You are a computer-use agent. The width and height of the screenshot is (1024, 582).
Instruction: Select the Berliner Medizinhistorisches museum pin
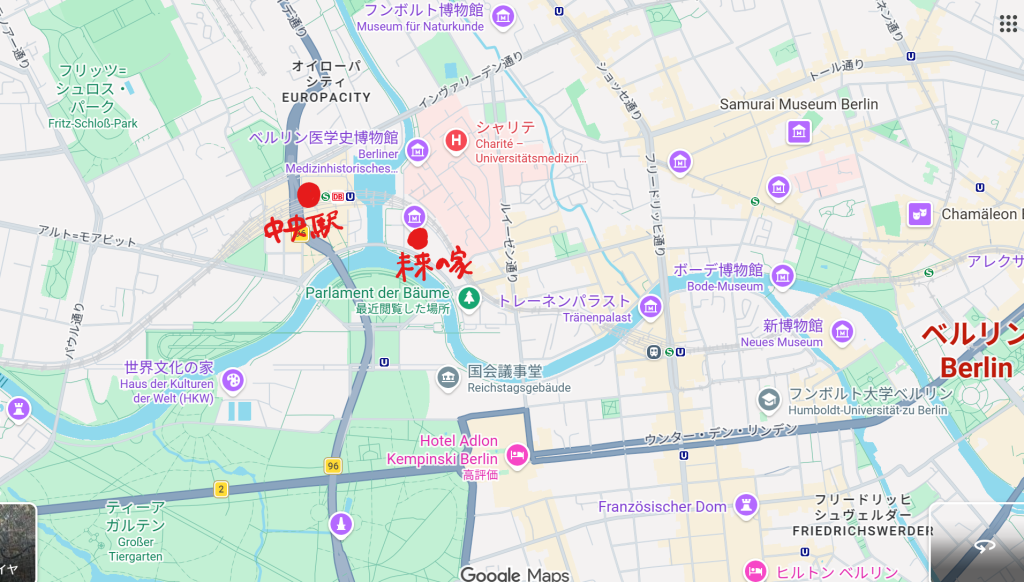[x=418, y=150]
